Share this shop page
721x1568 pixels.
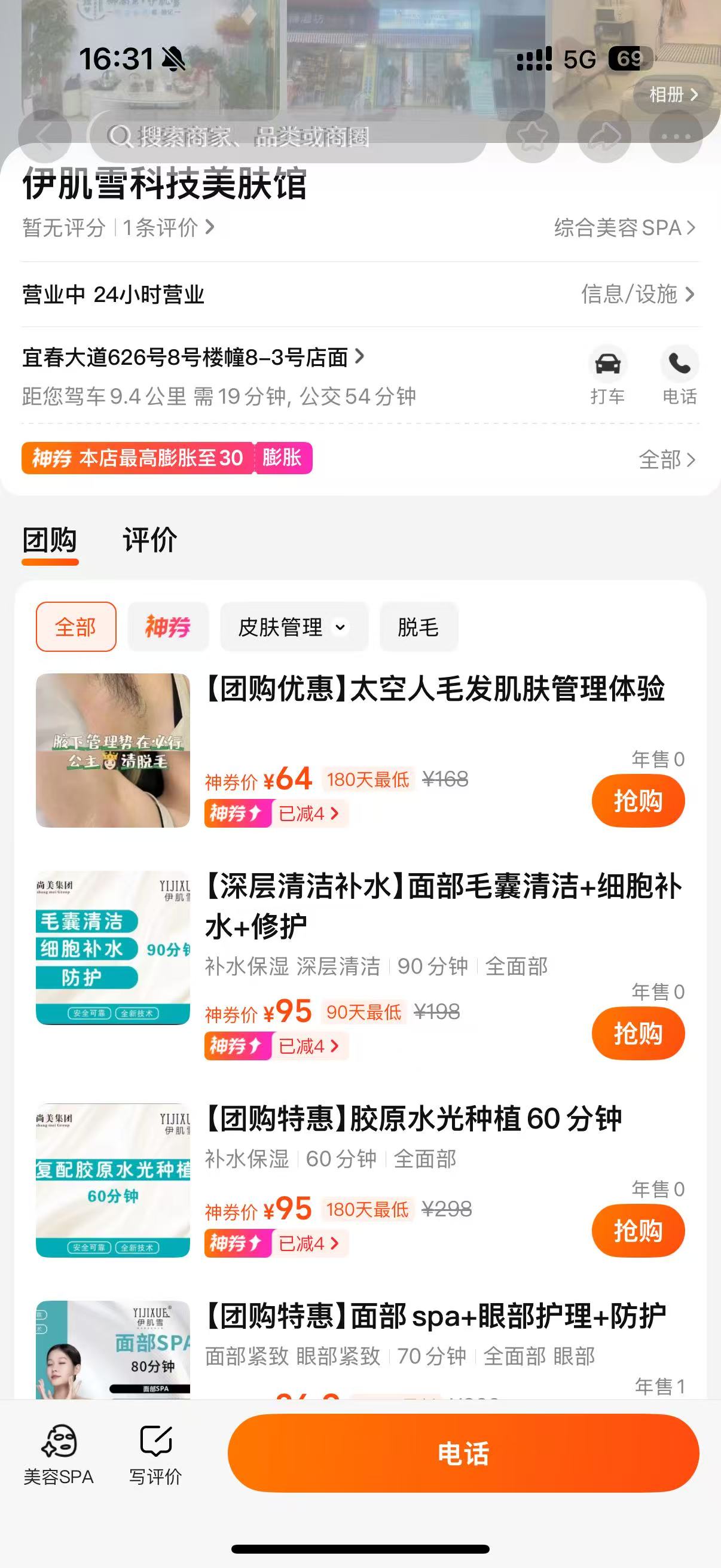(604, 136)
